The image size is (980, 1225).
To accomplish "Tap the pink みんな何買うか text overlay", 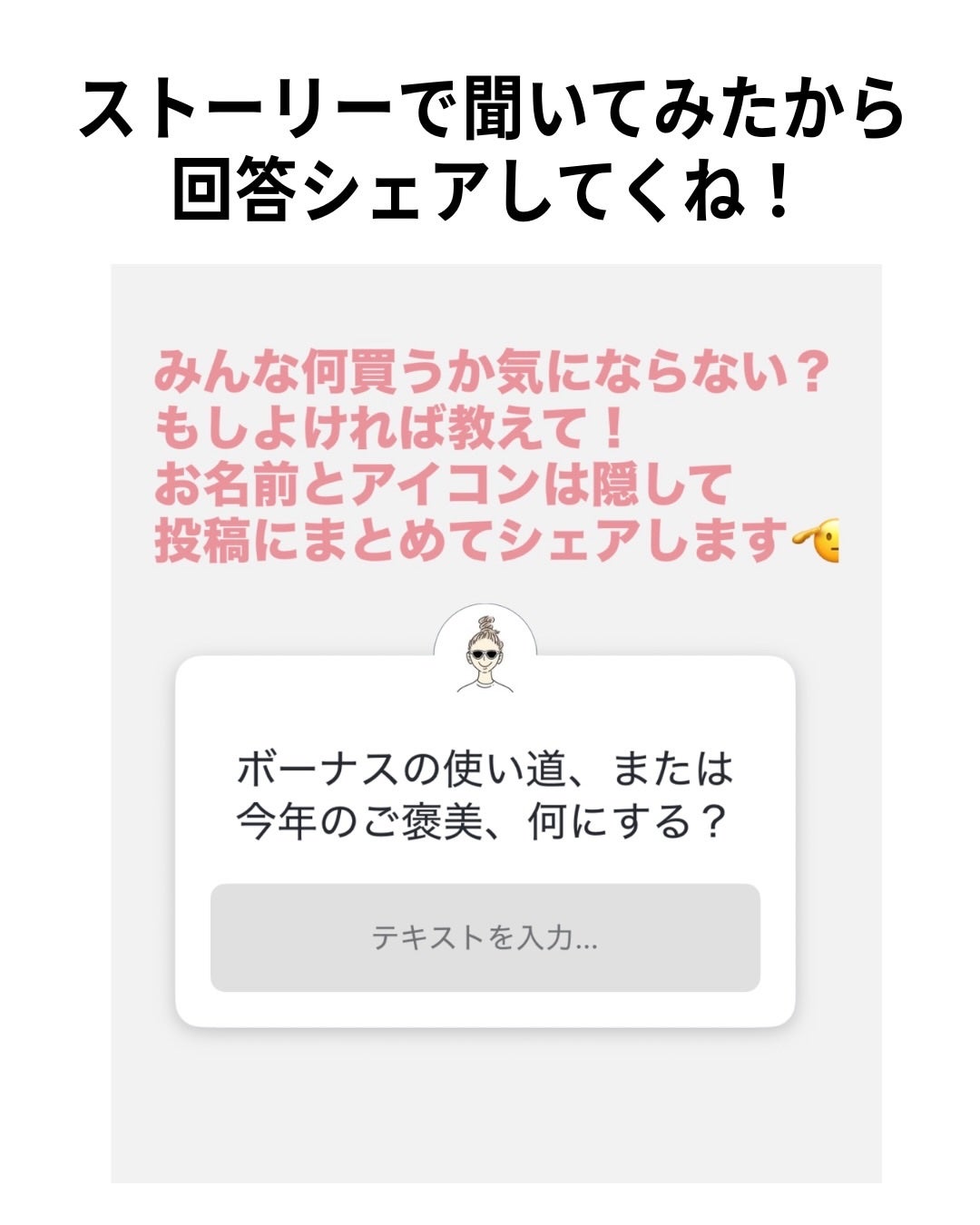I will pos(496,369).
